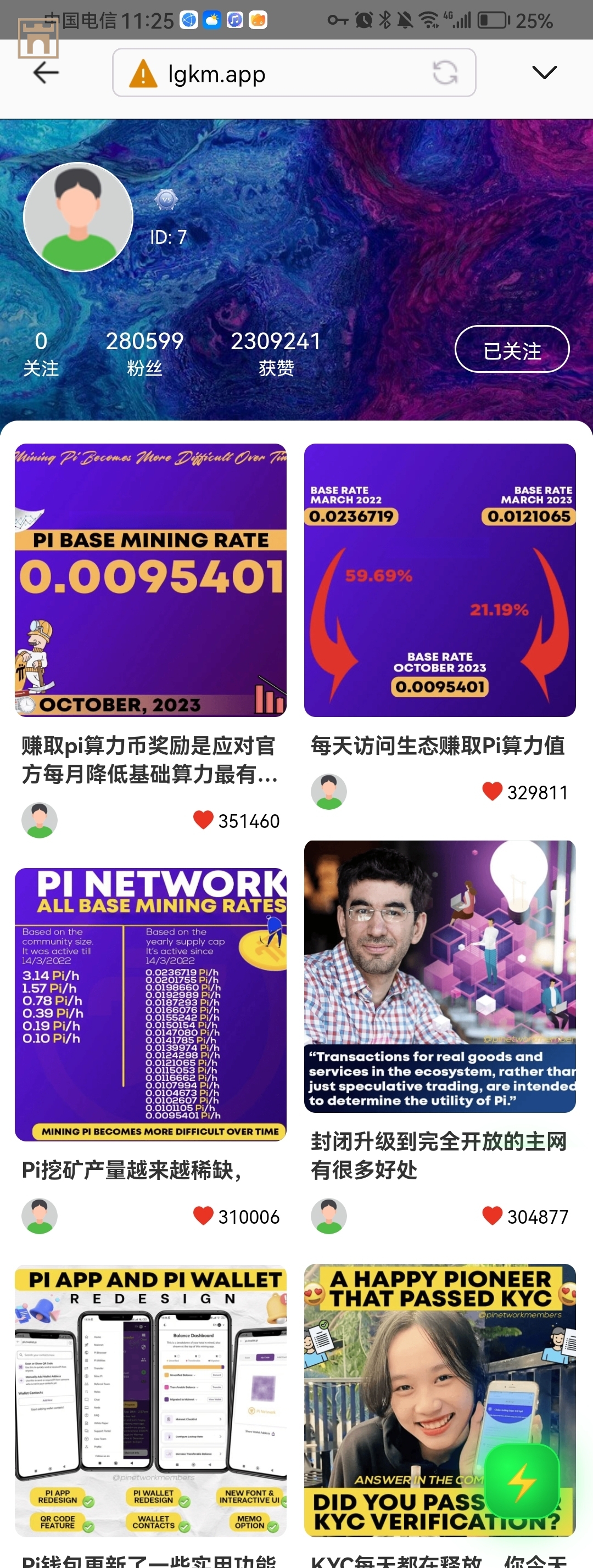593x1568 pixels.
Task: Like the post with 310006 likes
Action: [203, 1216]
